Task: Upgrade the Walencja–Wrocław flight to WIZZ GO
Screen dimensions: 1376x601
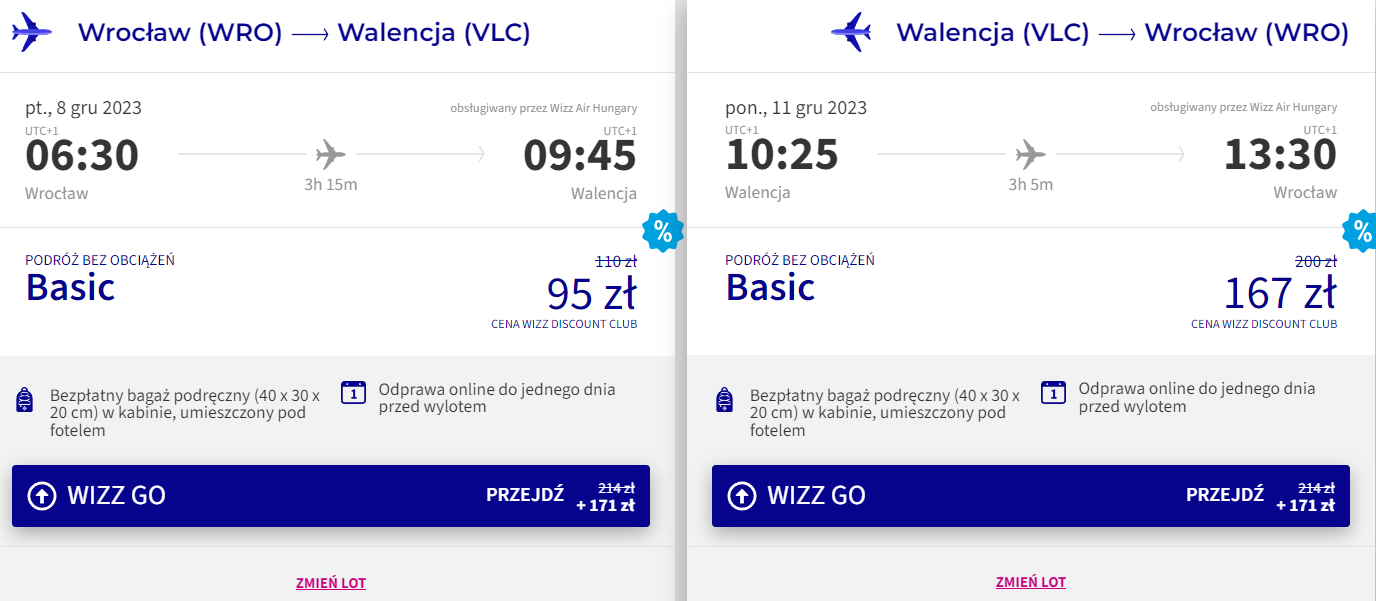Action: pos(1030,496)
